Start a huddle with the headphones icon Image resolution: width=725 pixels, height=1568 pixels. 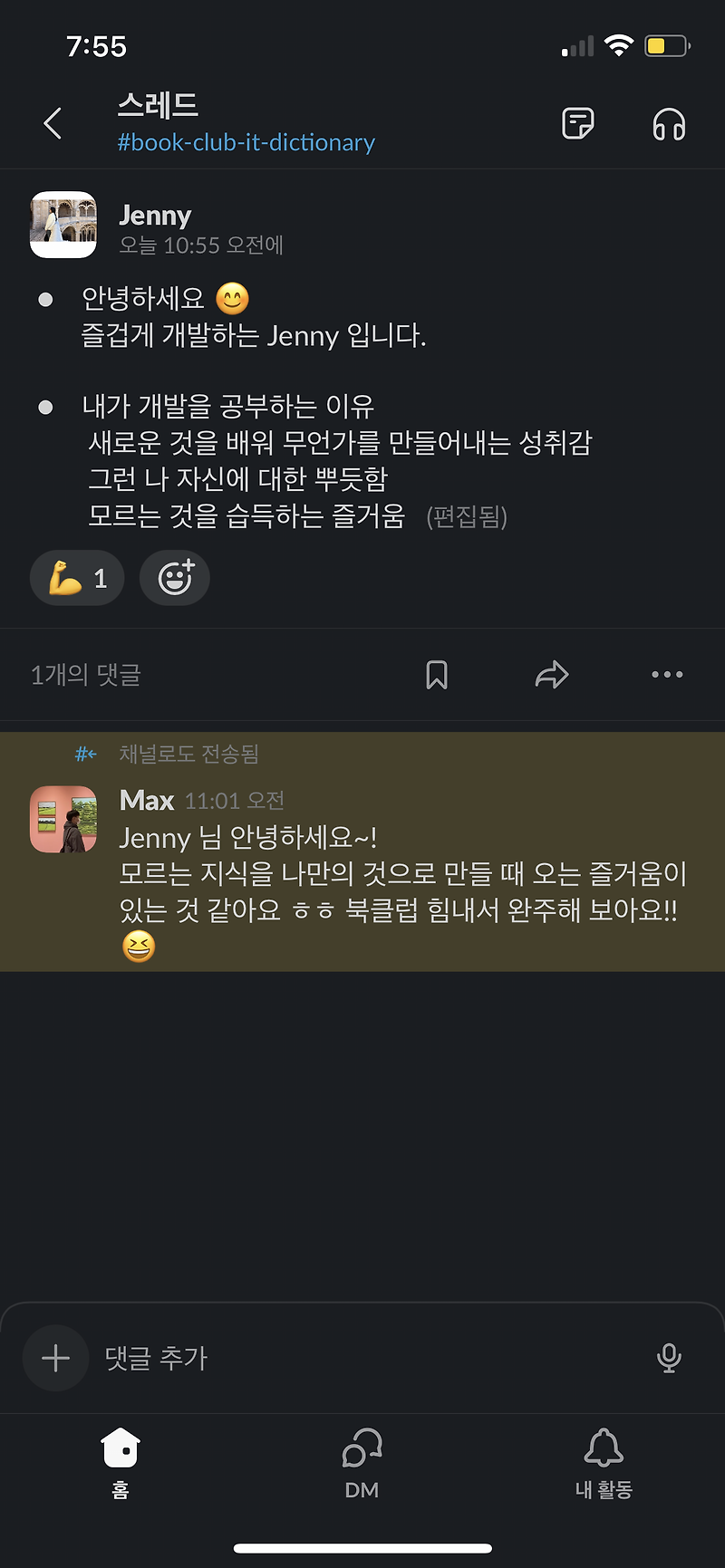click(x=668, y=124)
